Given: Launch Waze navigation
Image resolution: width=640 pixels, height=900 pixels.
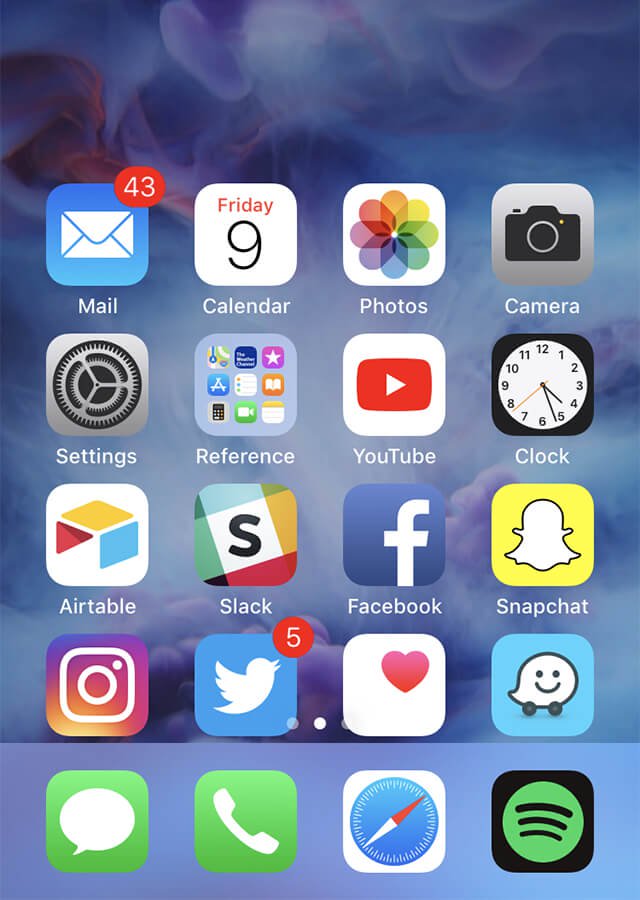Looking at the screenshot, I should click(542, 685).
